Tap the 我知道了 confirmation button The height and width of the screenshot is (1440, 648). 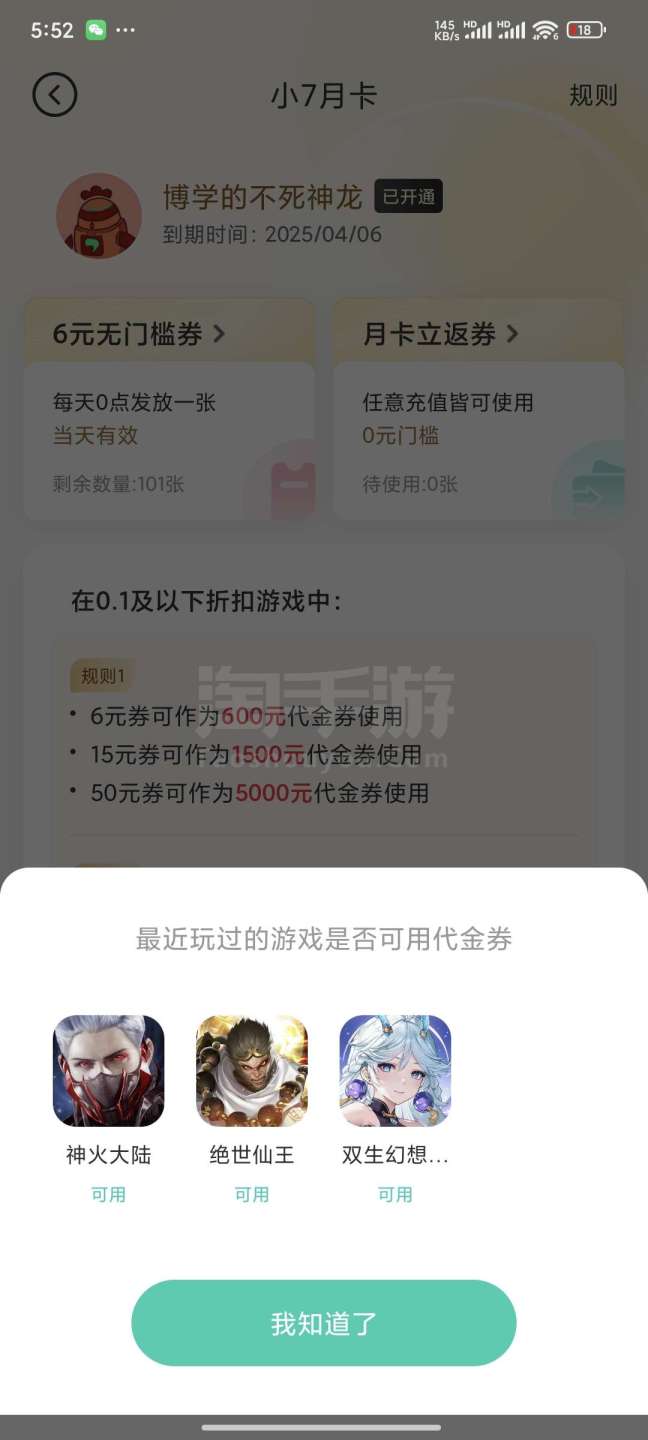pos(323,1323)
